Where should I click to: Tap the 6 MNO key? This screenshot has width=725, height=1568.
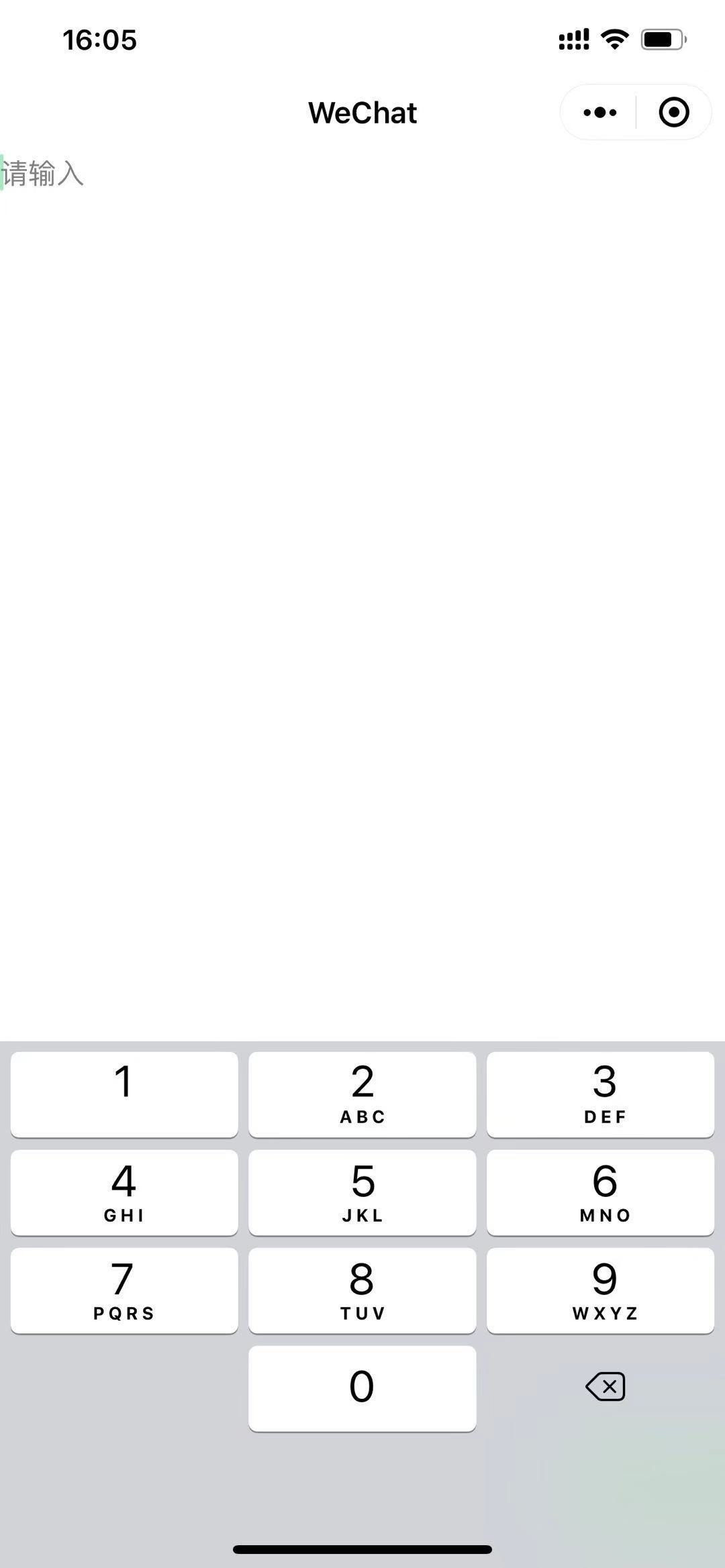click(600, 1192)
